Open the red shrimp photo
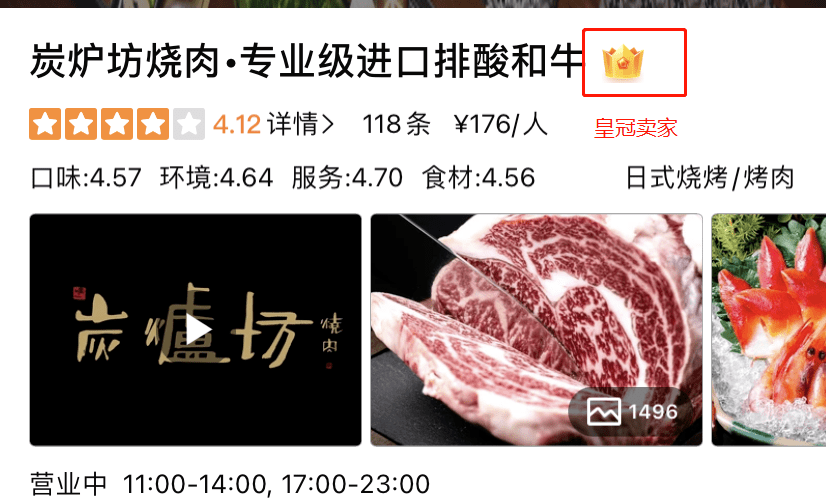The image size is (826, 498). [x=768, y=330]
